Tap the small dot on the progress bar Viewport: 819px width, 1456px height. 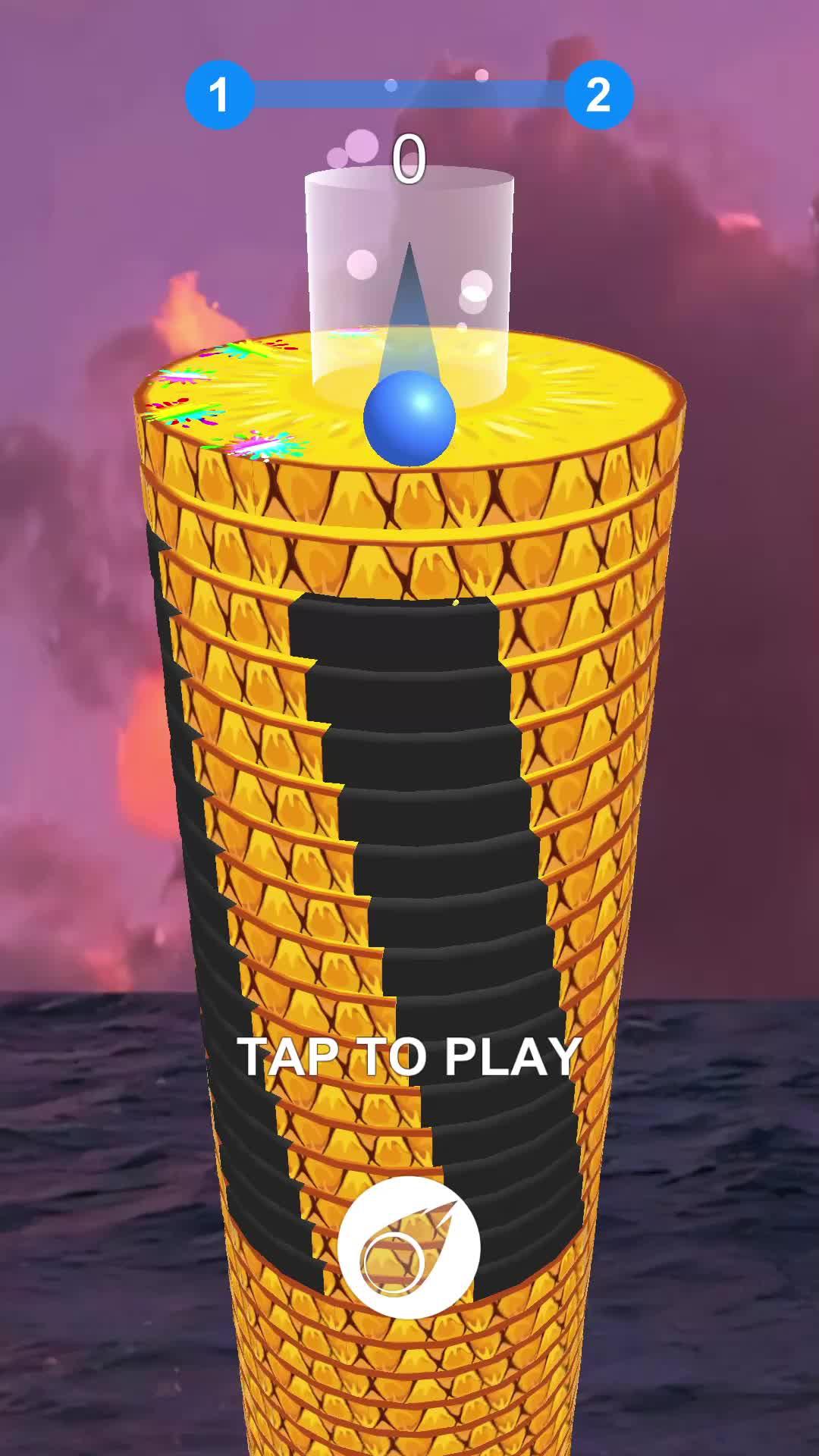[391, 86]
